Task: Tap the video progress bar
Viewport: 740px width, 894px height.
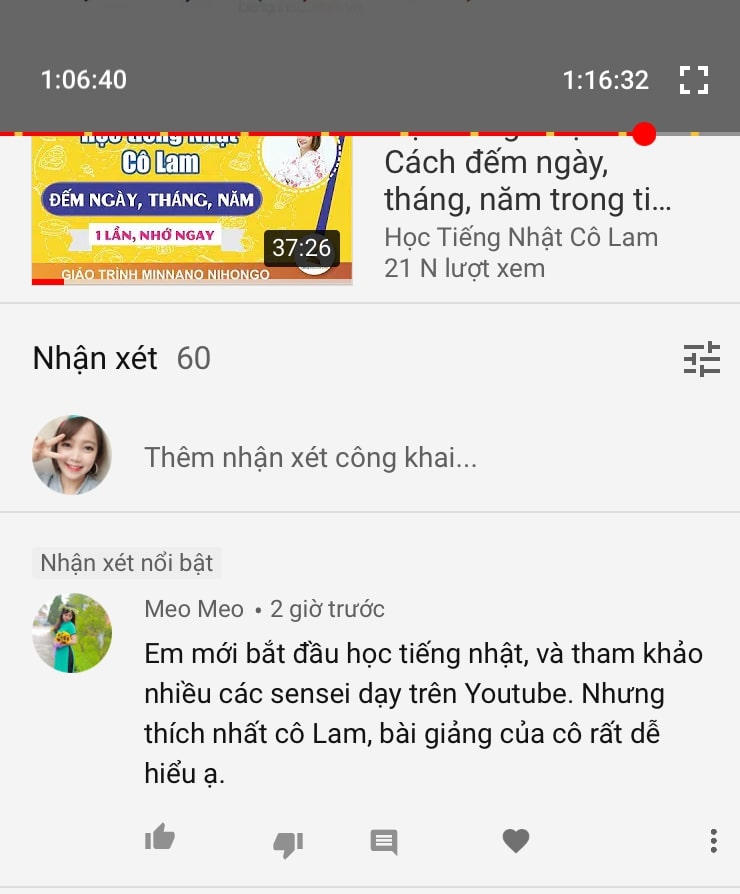Action: pos(320,133)
